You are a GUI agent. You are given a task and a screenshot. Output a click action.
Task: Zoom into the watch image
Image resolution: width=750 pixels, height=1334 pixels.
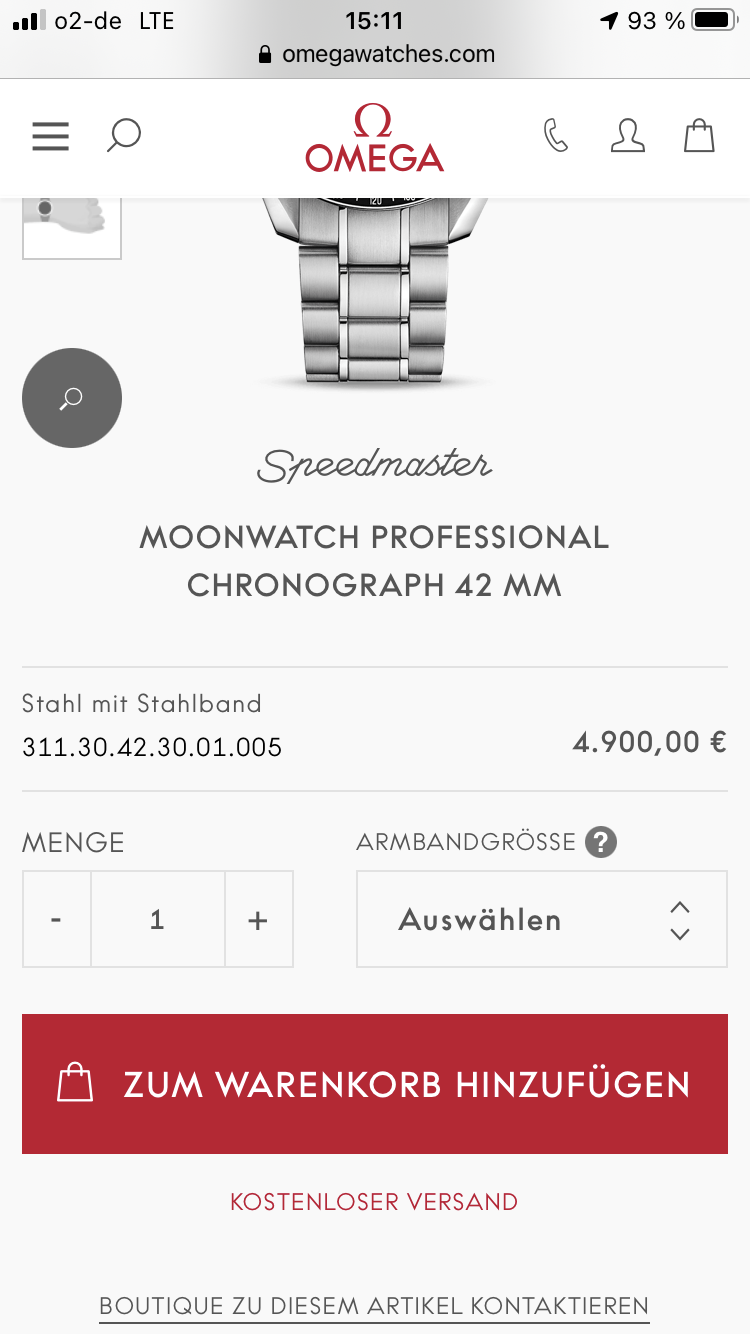(72, 398)
